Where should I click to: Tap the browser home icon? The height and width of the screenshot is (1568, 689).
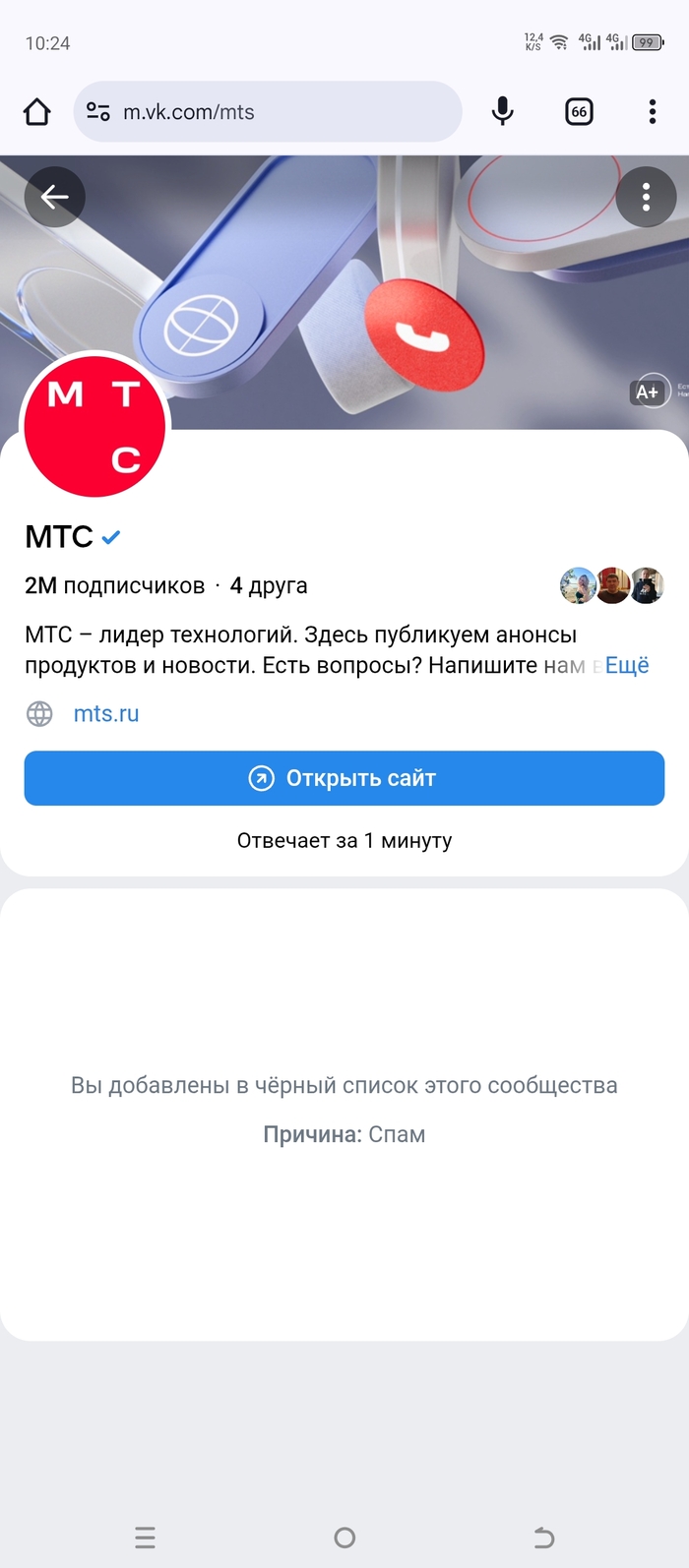[37, 112]
